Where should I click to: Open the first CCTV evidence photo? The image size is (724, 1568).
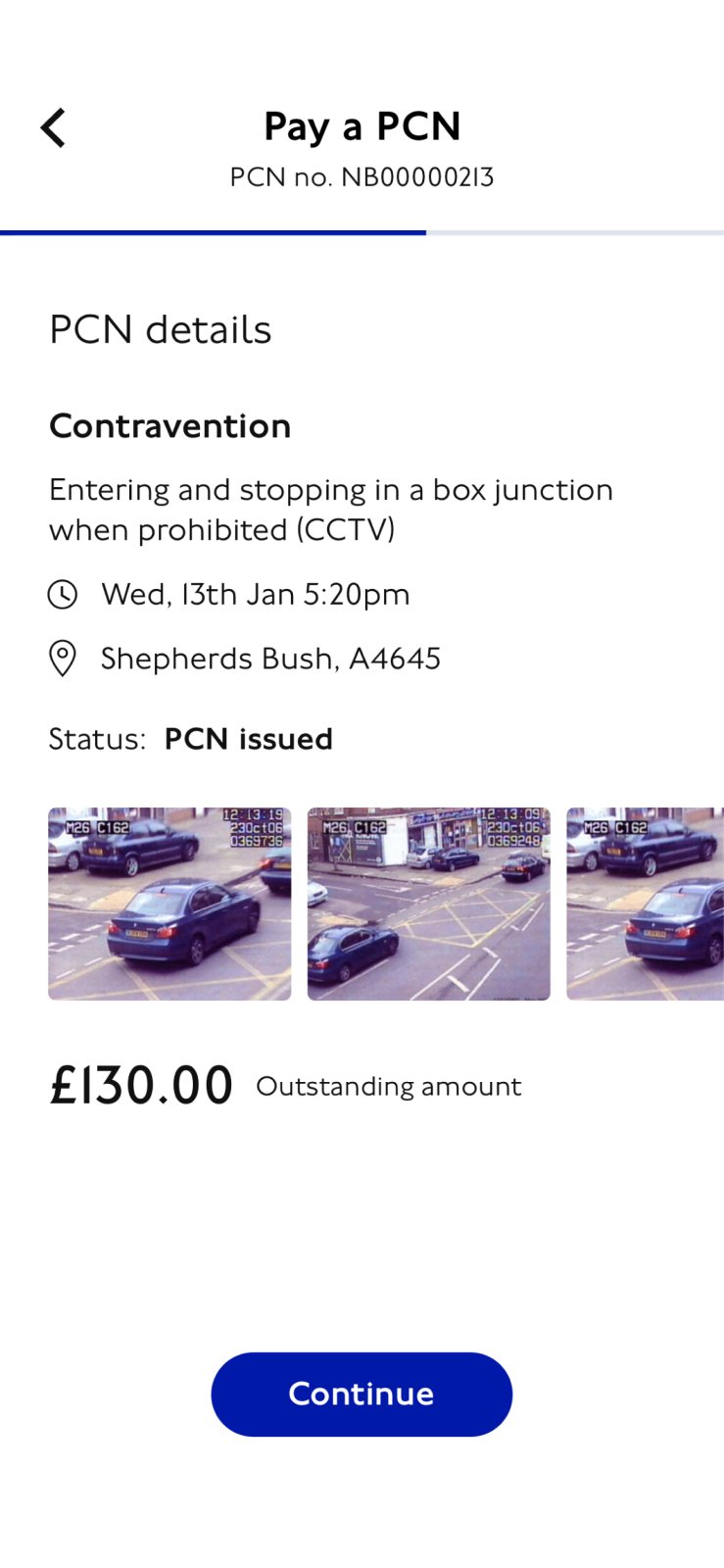tap(169, 903)
